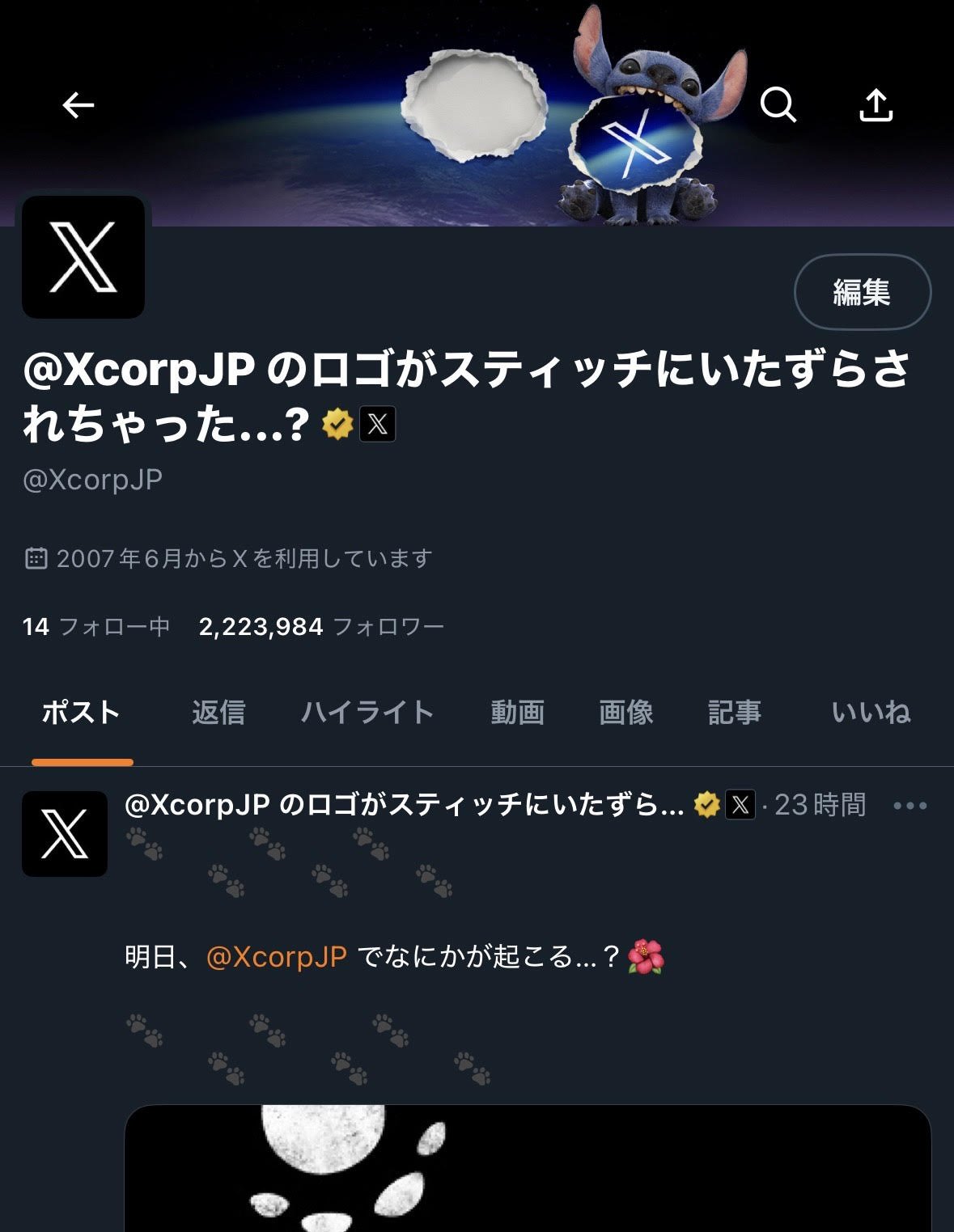Share this profile via the share icon
The width and height of the screenshot is (954, 1232).
tap(876, 105)
